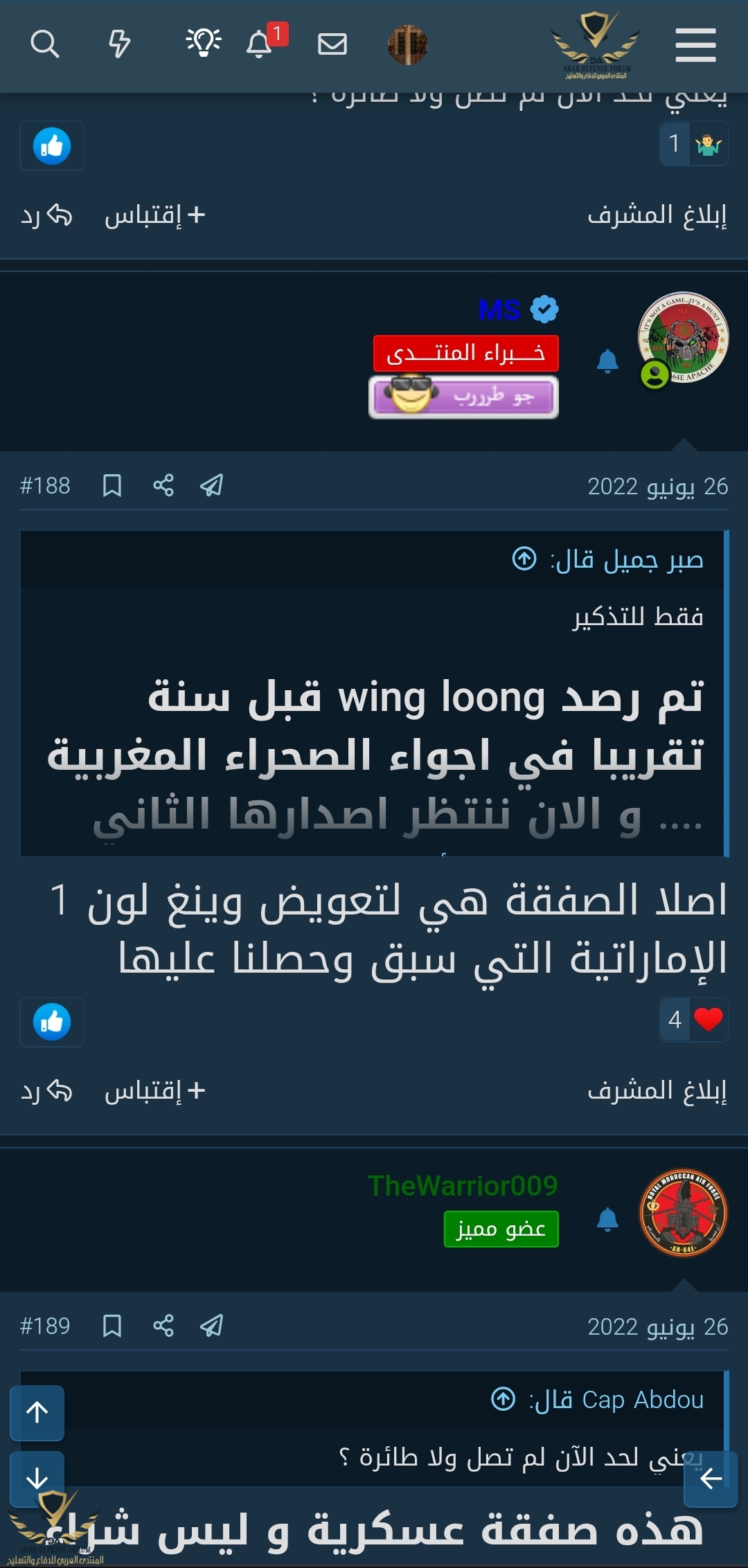The height and width of the screenshot is (1568, 748).
Task: Share post #188 via share icon
Action: pos(163,486)
